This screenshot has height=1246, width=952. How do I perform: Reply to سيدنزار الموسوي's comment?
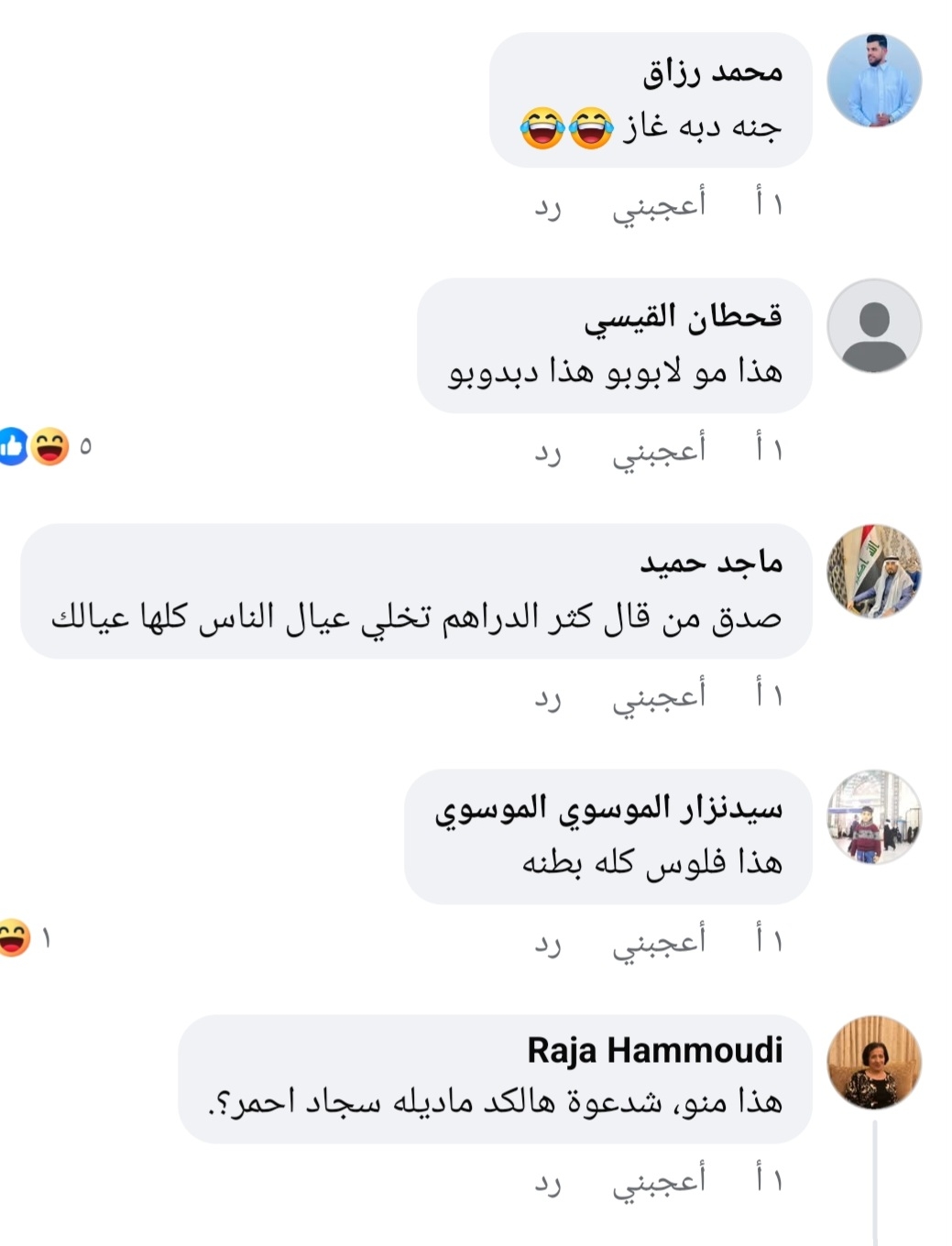(x=548, y=942)
